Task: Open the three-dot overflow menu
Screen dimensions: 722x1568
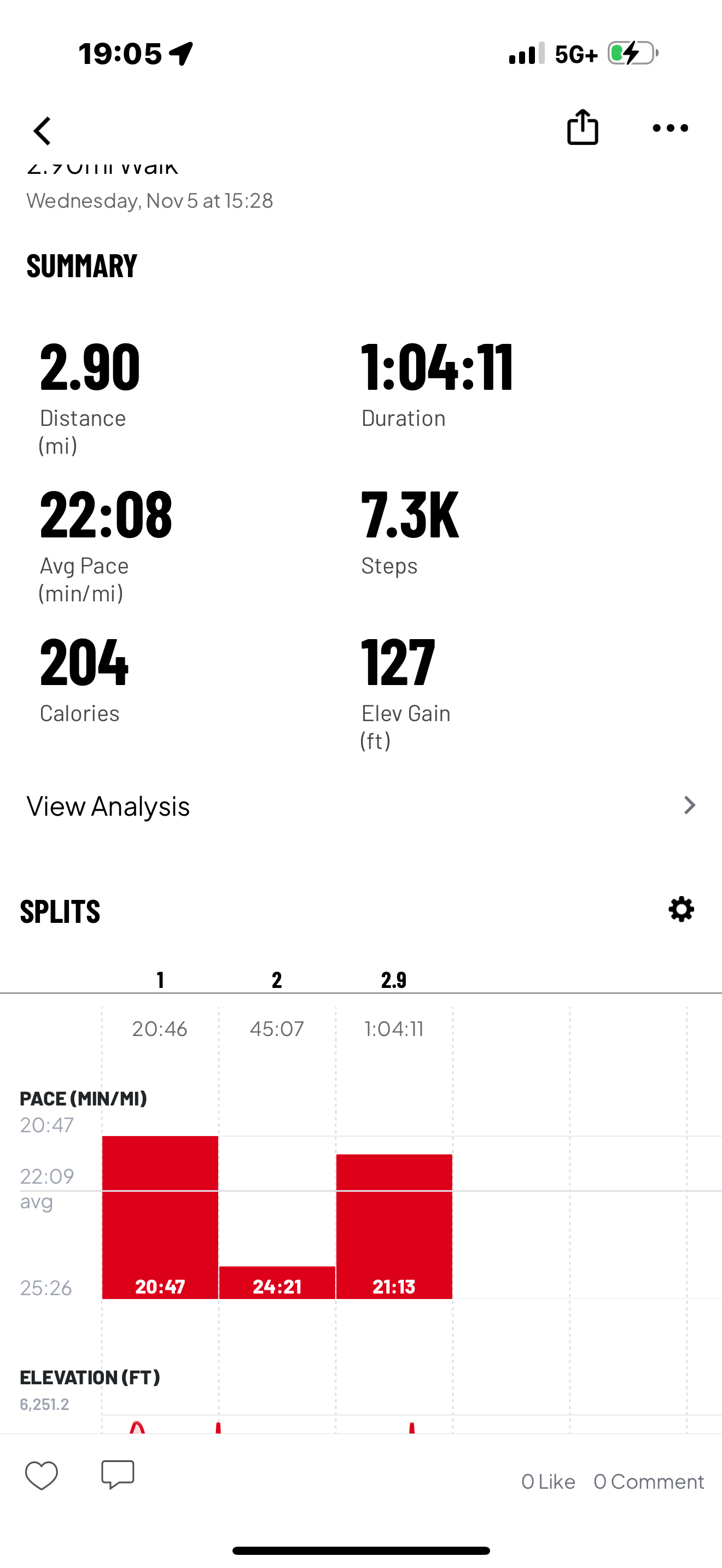Action: click(669, 128)
